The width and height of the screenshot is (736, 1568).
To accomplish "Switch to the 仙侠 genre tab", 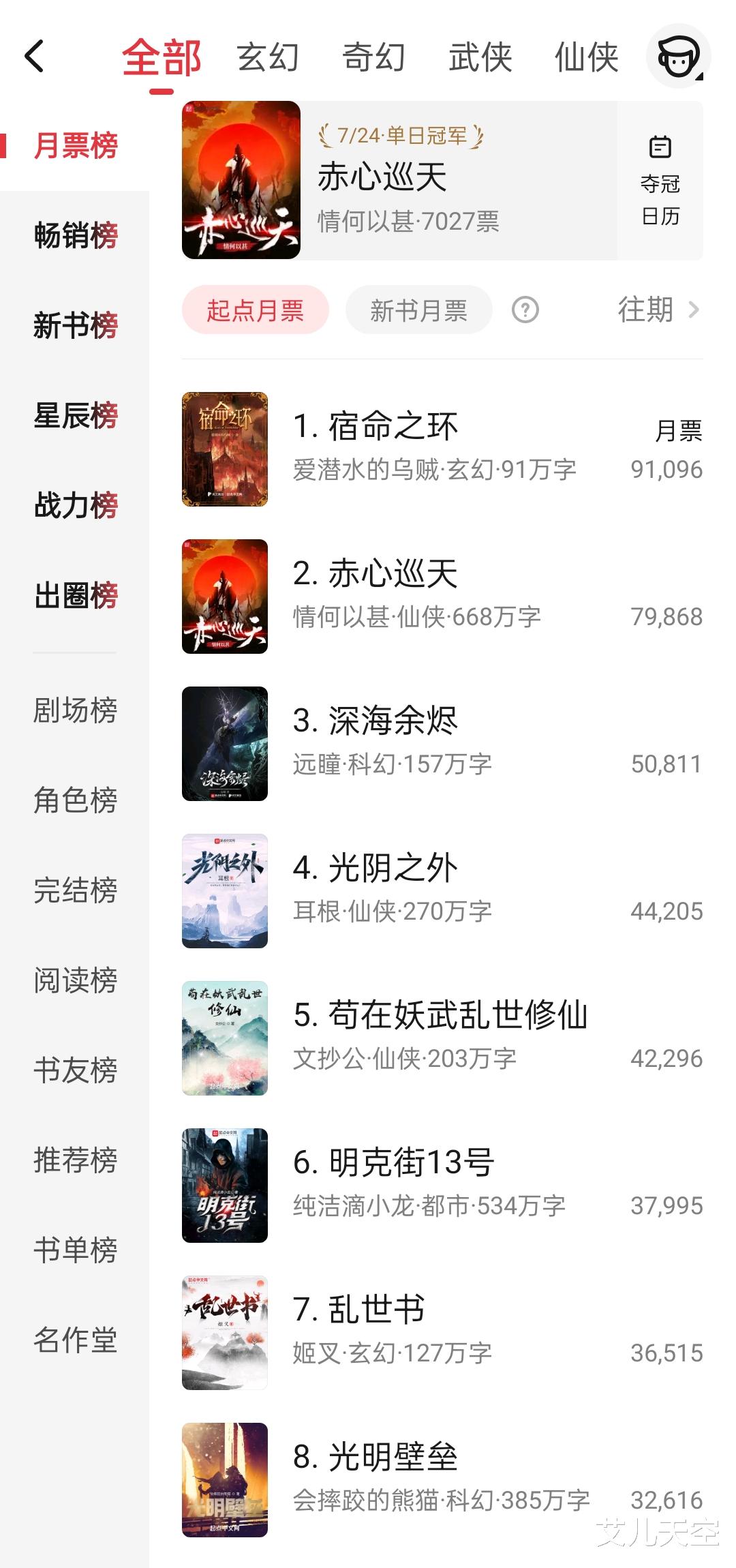I will click(586, 57).
